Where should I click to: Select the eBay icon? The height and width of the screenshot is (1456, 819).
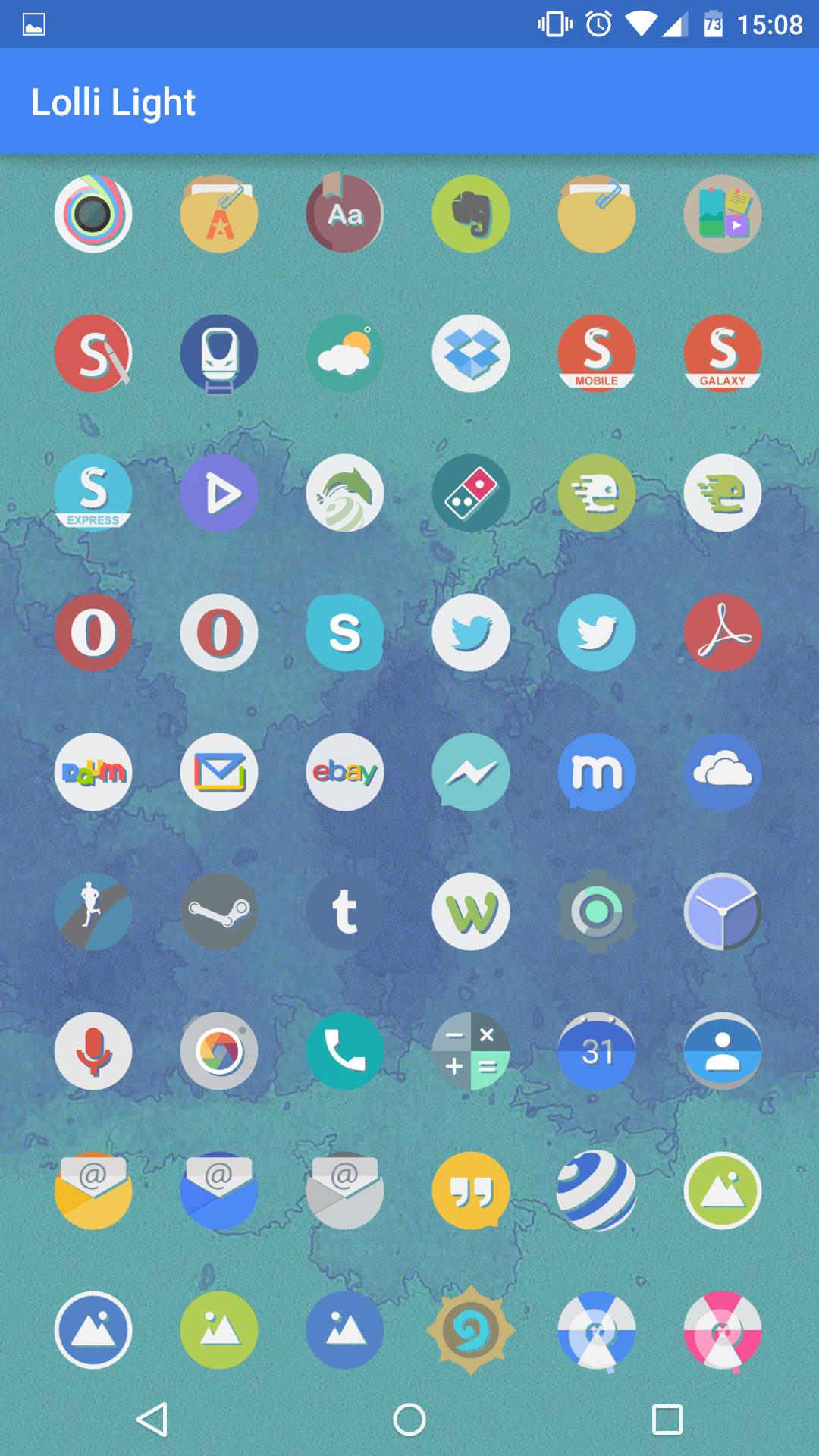(x=345, y=772)
